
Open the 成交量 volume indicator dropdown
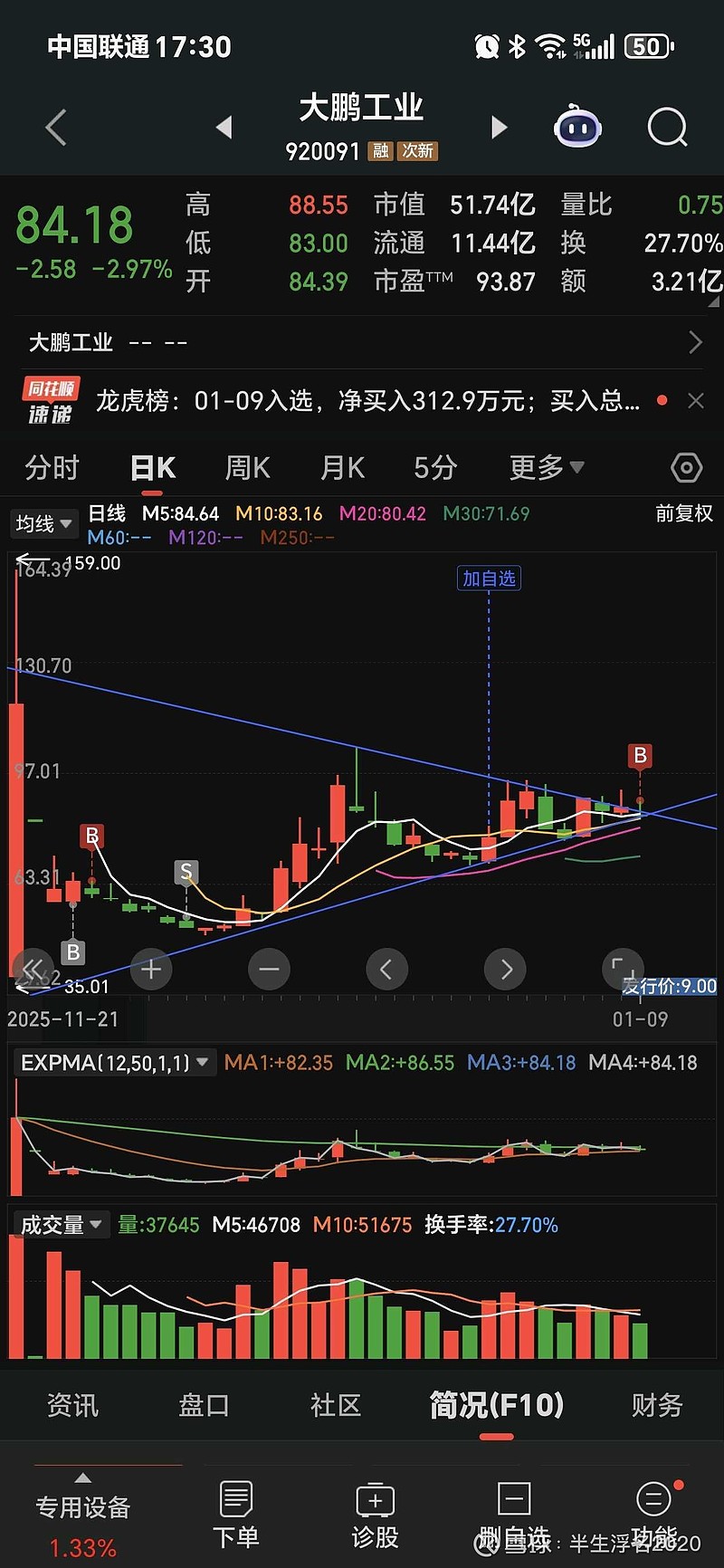coord(61,1224)
